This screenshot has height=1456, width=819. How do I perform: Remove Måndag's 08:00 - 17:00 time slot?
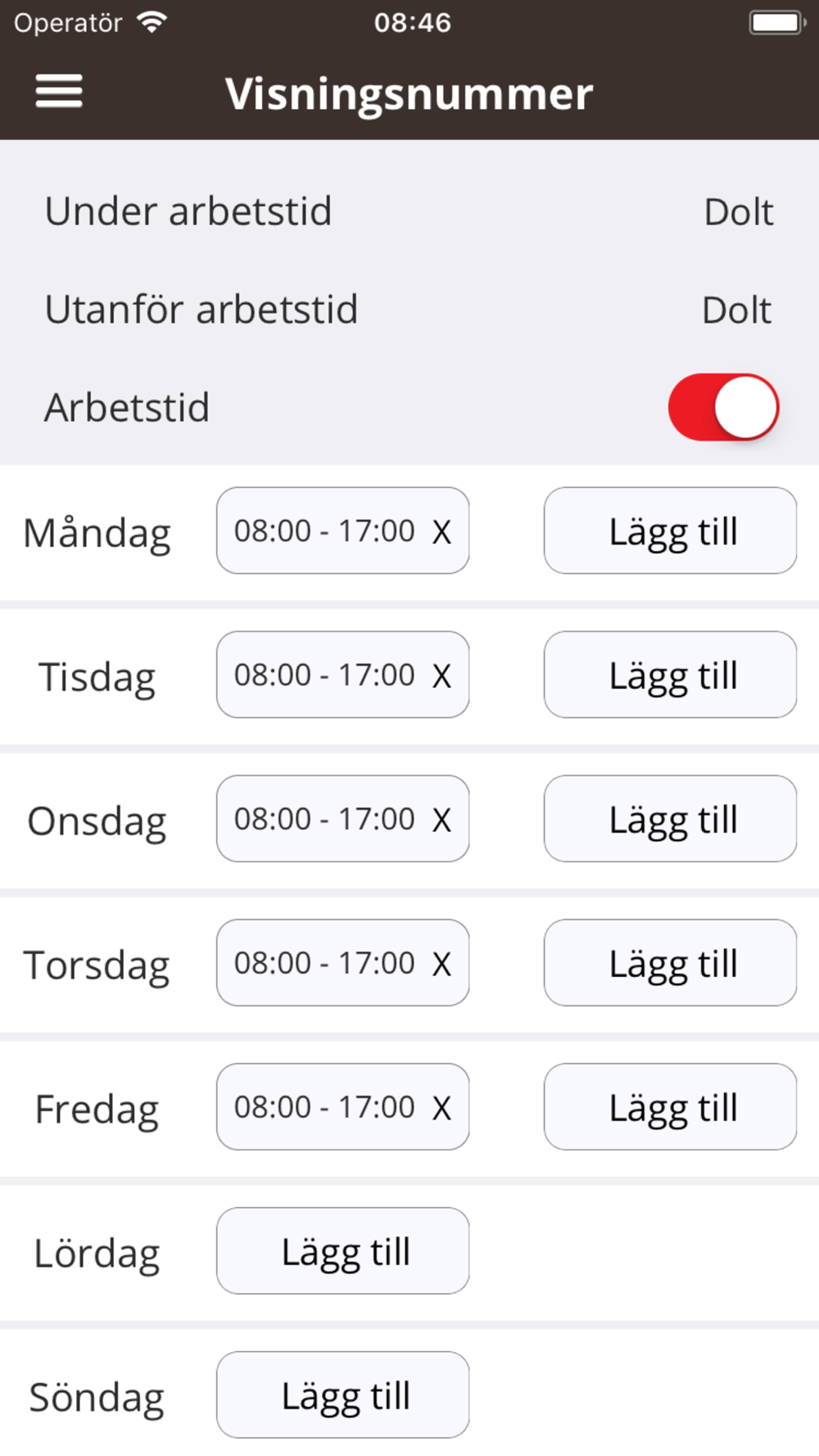(441, 532)
